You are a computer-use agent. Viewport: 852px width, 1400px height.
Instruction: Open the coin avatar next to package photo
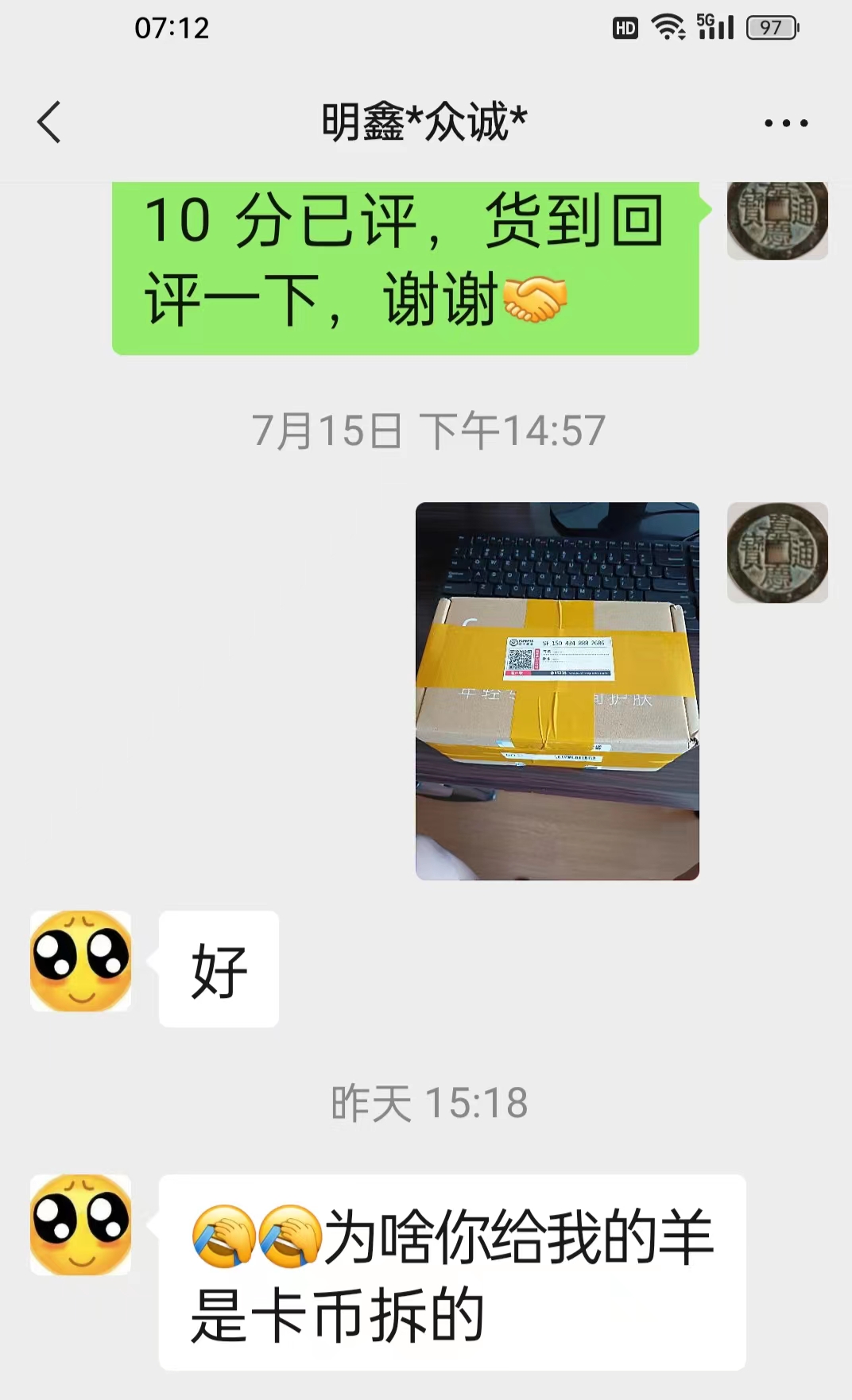click(x=777, y=552)
